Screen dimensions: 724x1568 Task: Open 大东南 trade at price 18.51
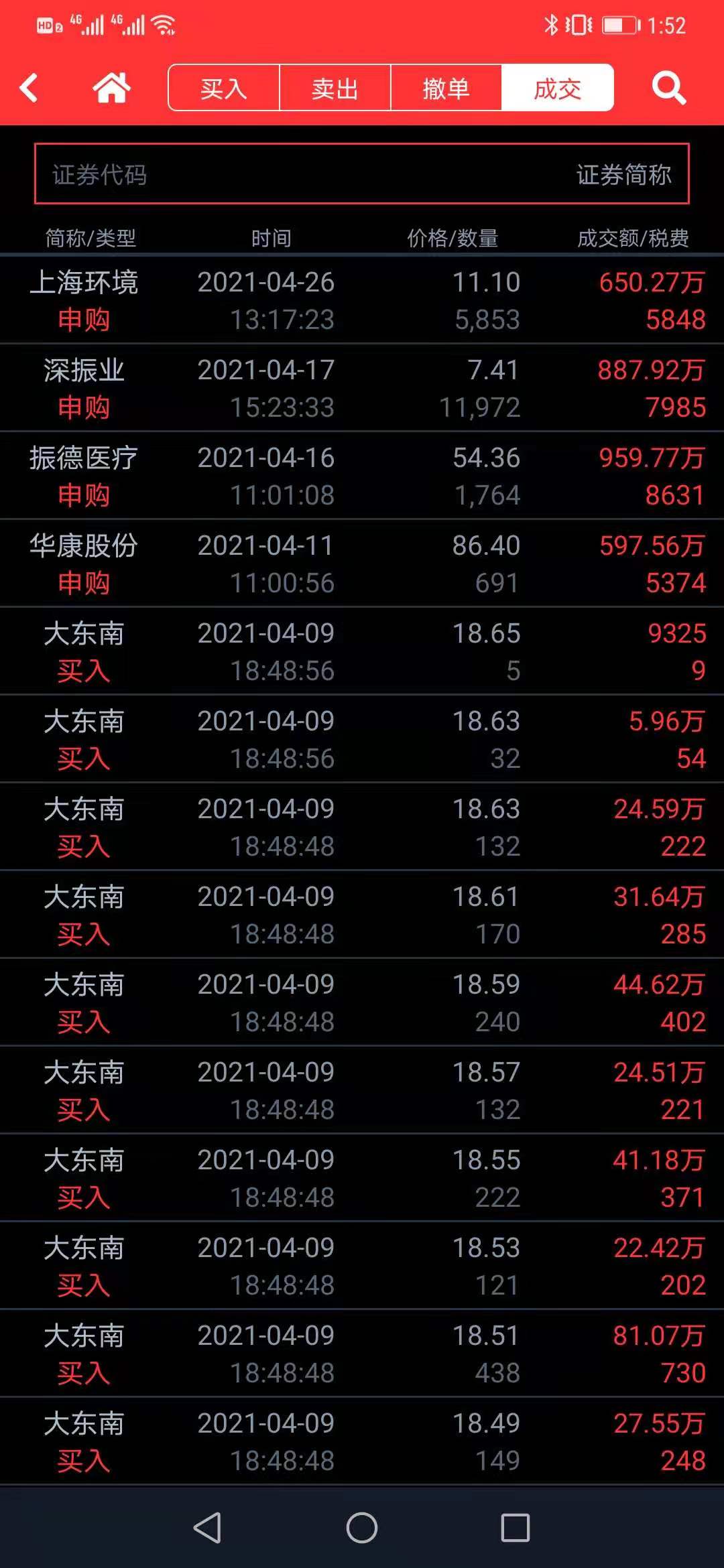point(362,1354)
